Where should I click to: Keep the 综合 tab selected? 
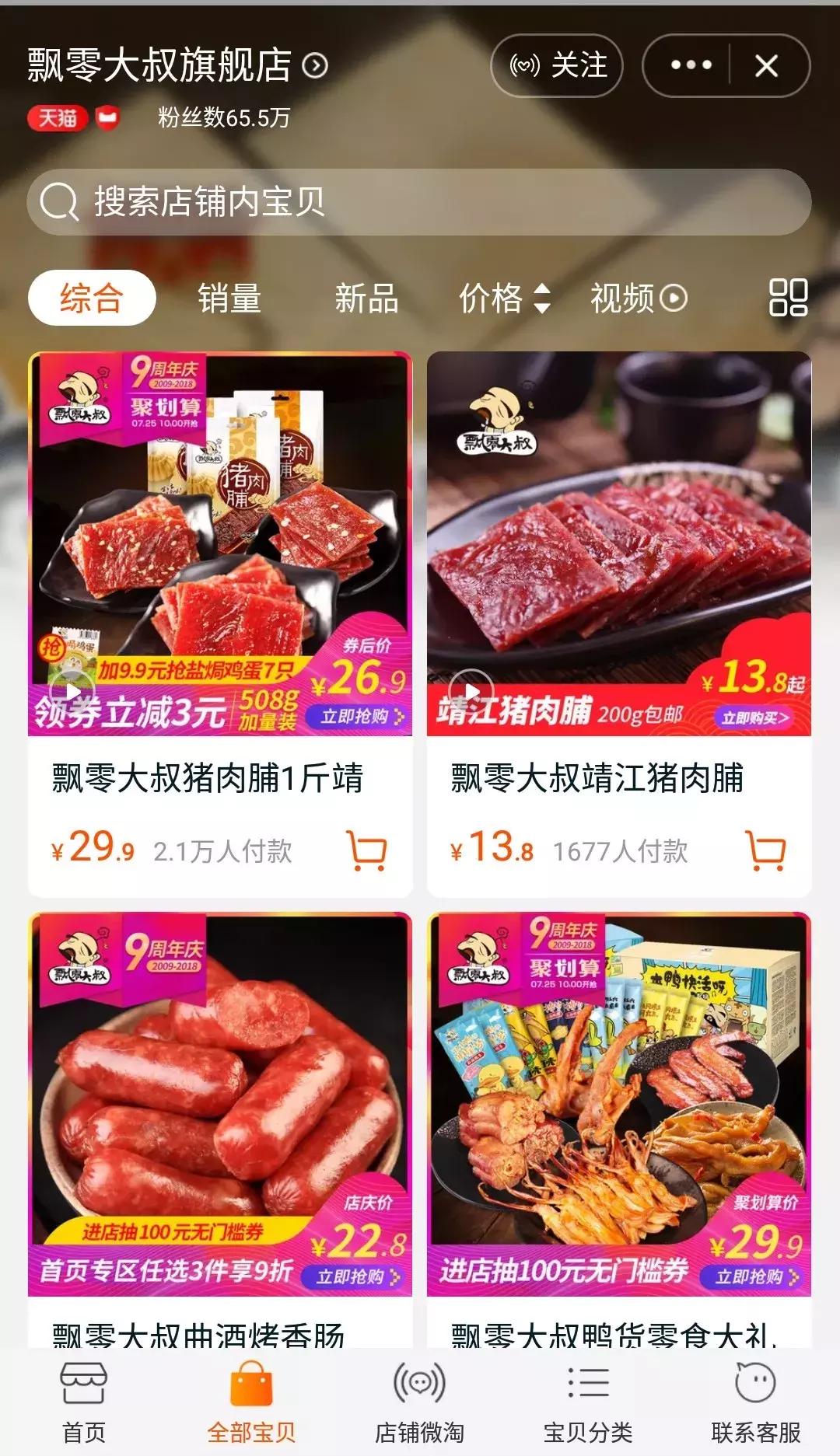[91, 297]
